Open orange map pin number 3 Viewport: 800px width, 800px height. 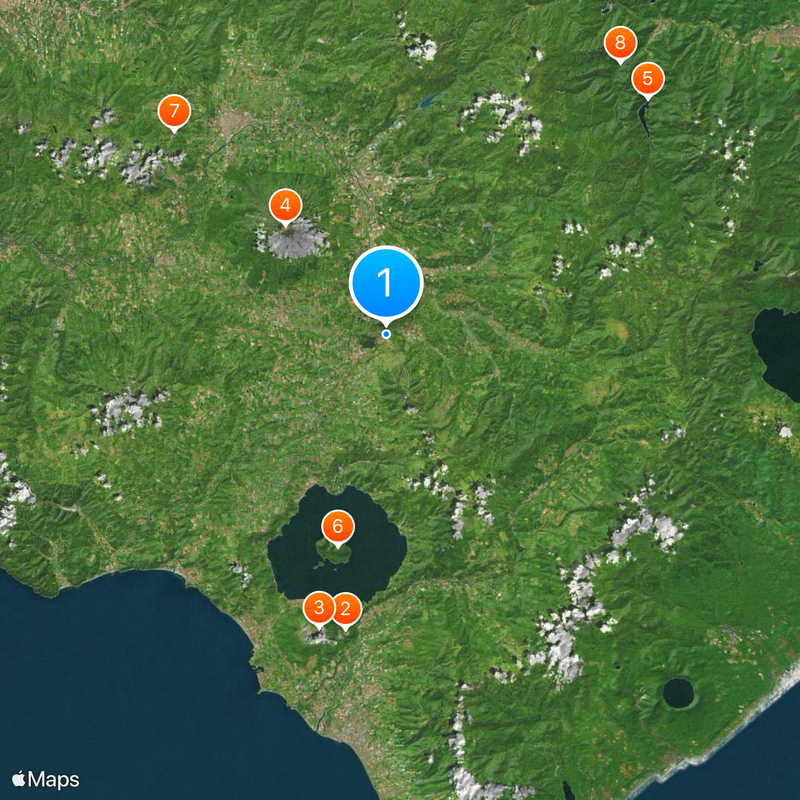coord(318,606)
